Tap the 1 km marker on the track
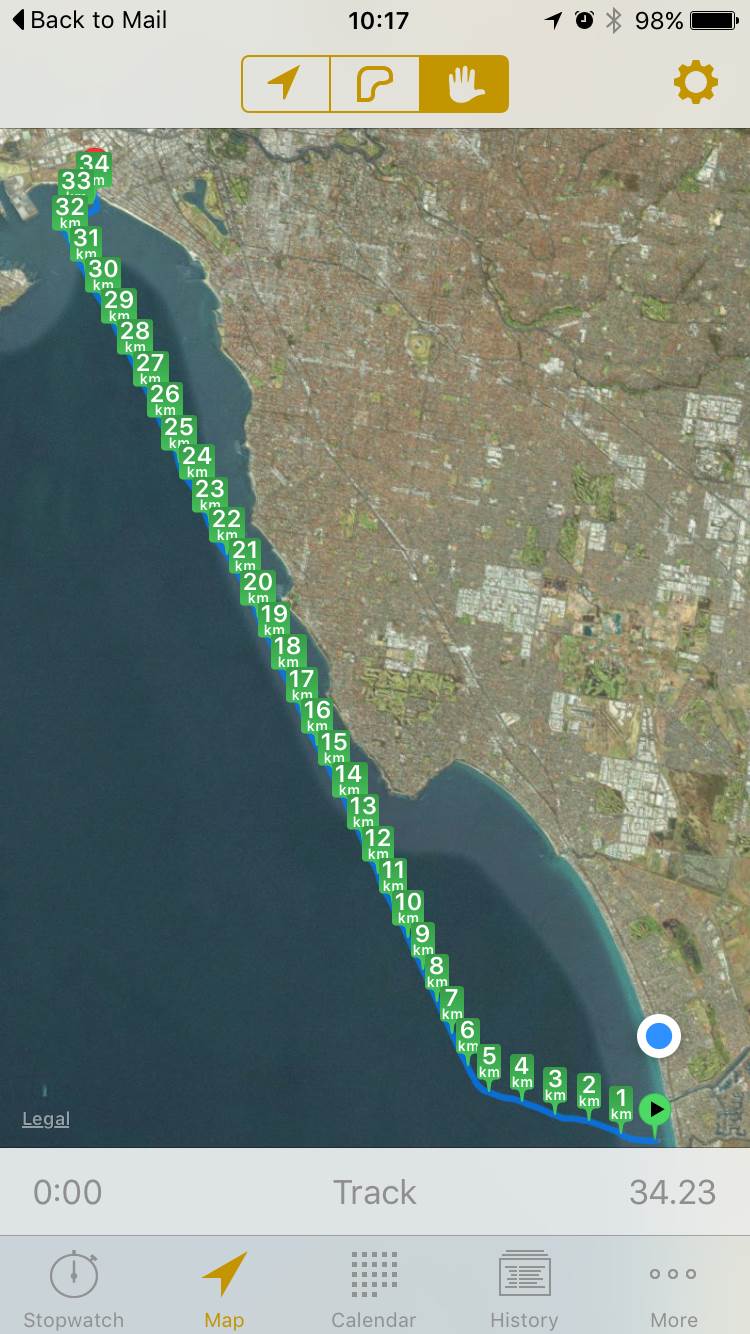The image size is (750, 1334). click(621, 1102)
